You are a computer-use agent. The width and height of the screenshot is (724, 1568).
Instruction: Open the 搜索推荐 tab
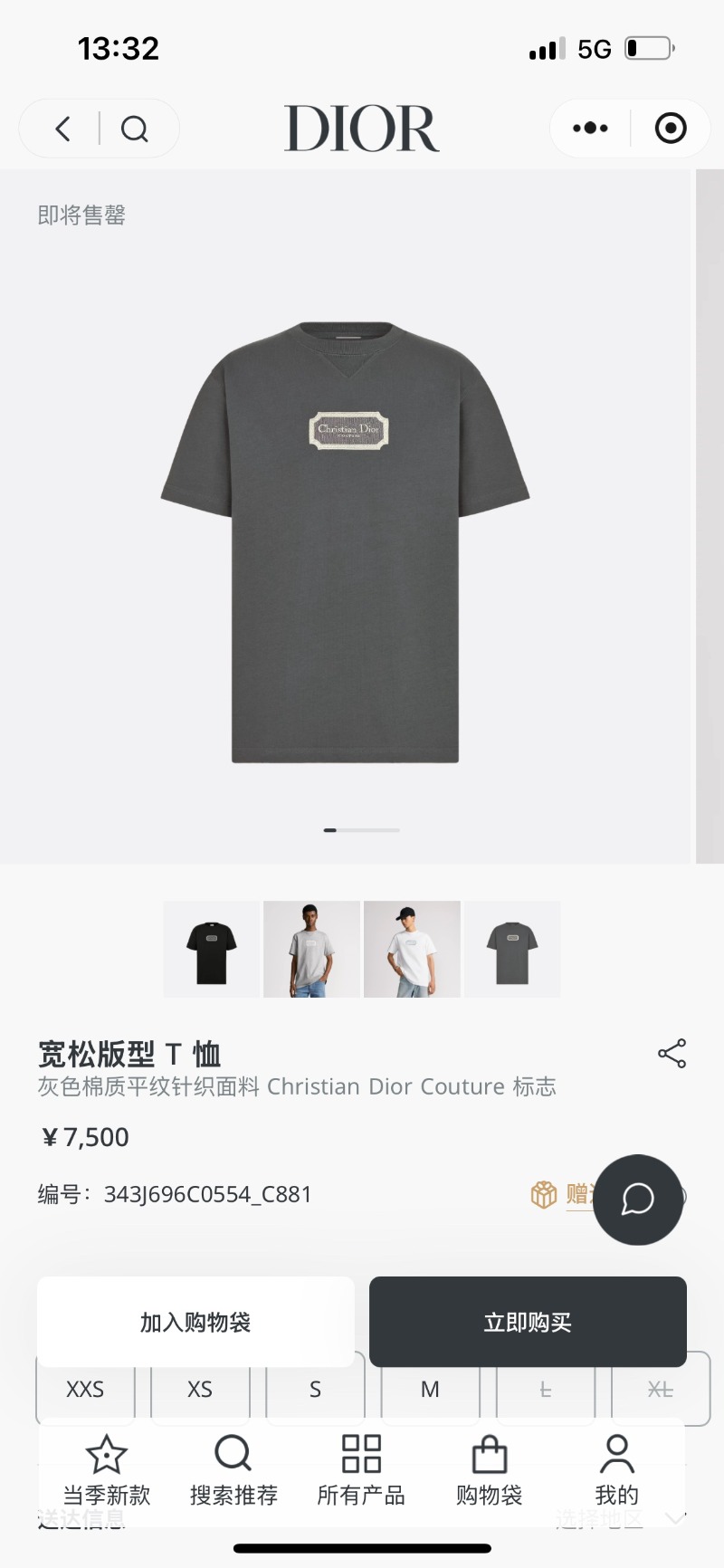click(x=233, y=1470)
